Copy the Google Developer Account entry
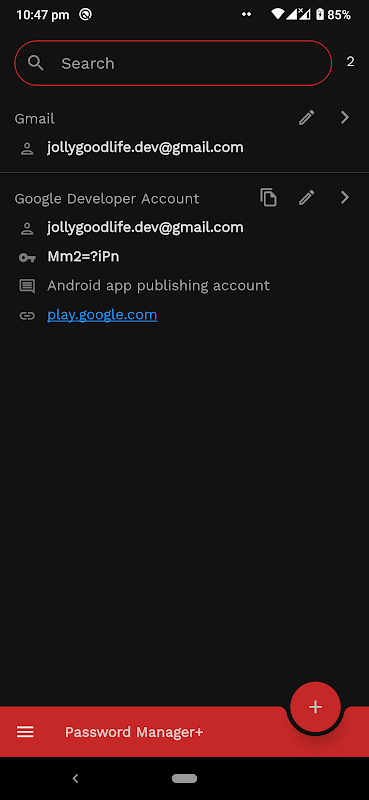Screen dimensions: 369x800 pyautogui.click(x=268, y=197)
